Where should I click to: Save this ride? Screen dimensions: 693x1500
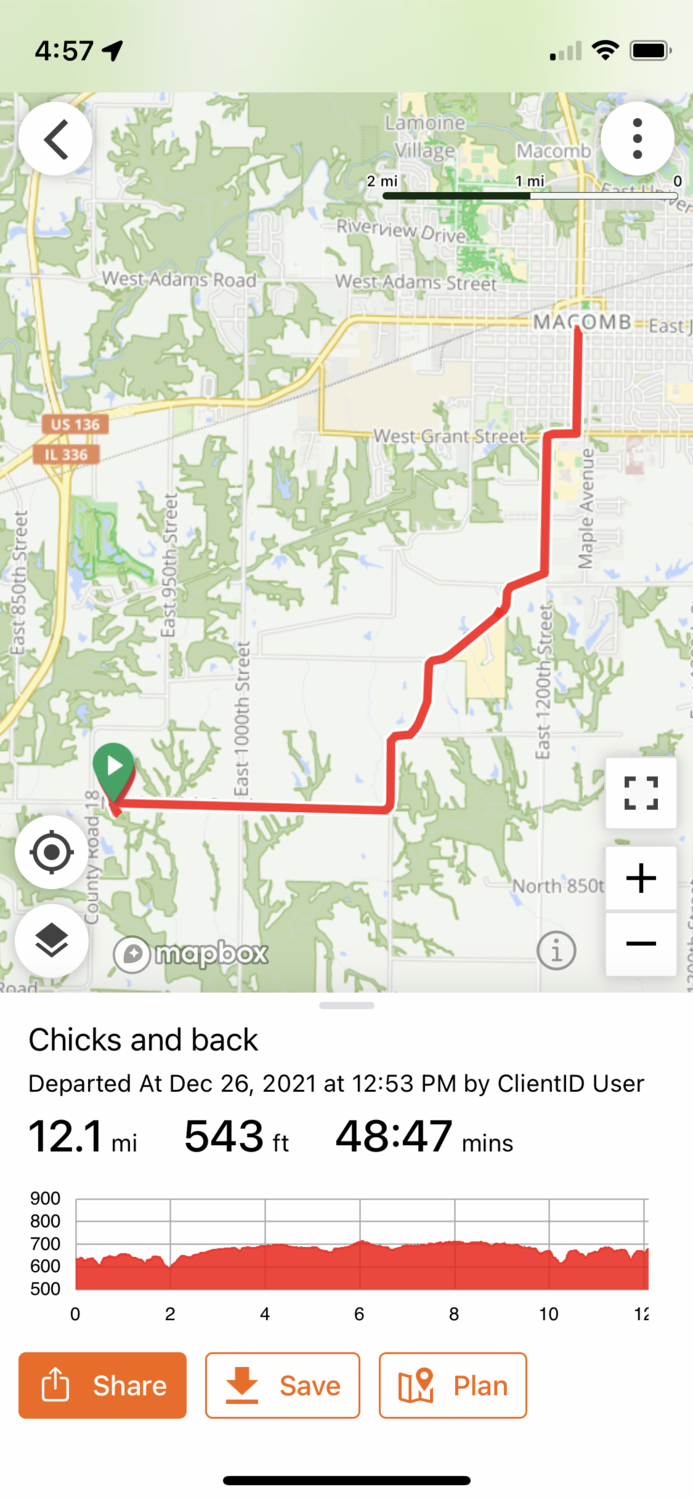(282, 1385)
